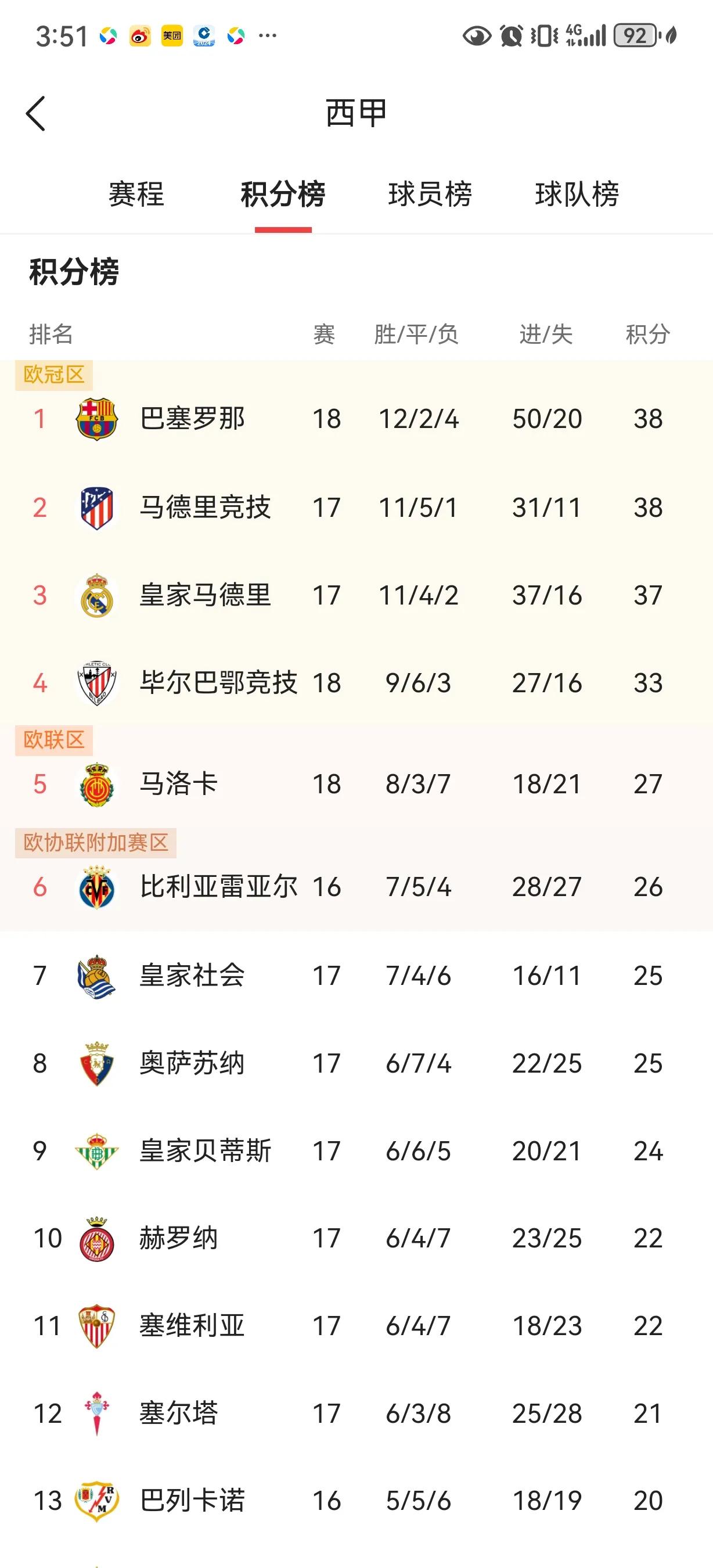Click the Athletic Bilbao crest

pyautogui.click(x=96, y=682)
